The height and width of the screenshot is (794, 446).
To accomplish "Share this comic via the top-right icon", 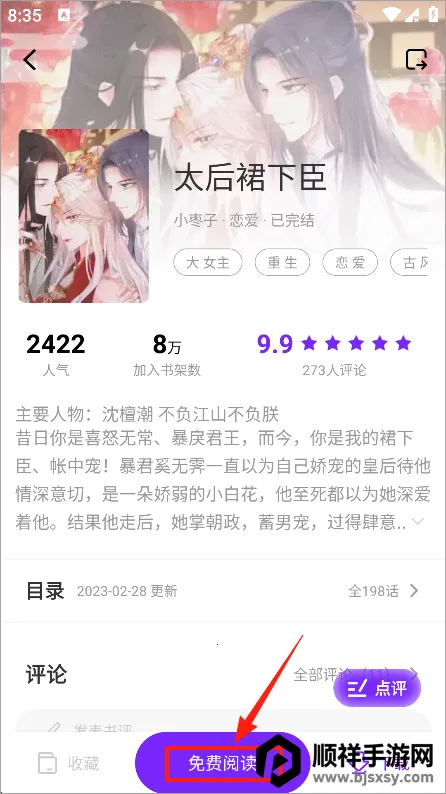I will point(416,60).
